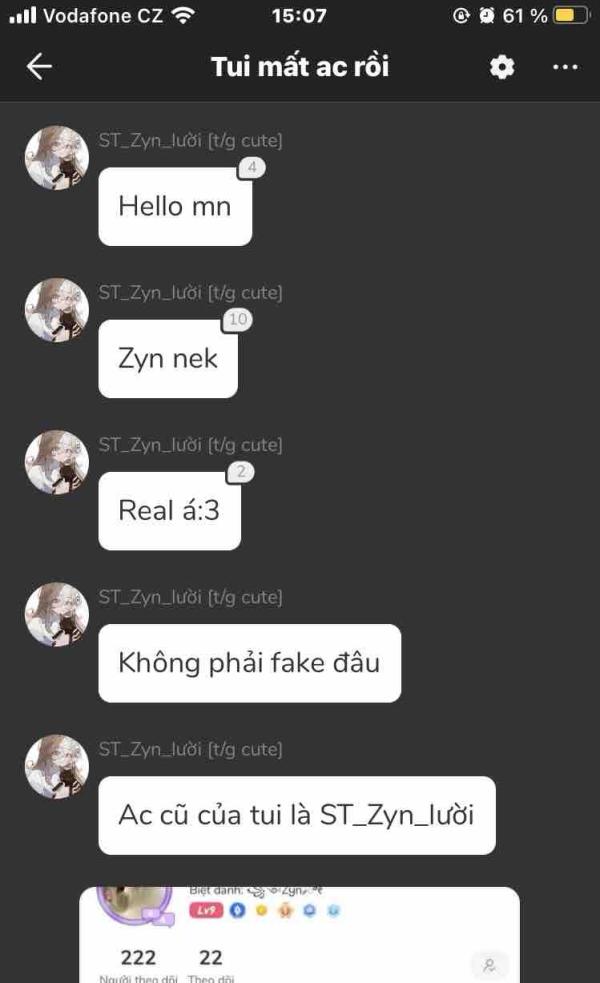This screenshot has width=600, height=983.
Task: Open the 10-comment badge on "Zyn nek"
Action: click(238, 320)
